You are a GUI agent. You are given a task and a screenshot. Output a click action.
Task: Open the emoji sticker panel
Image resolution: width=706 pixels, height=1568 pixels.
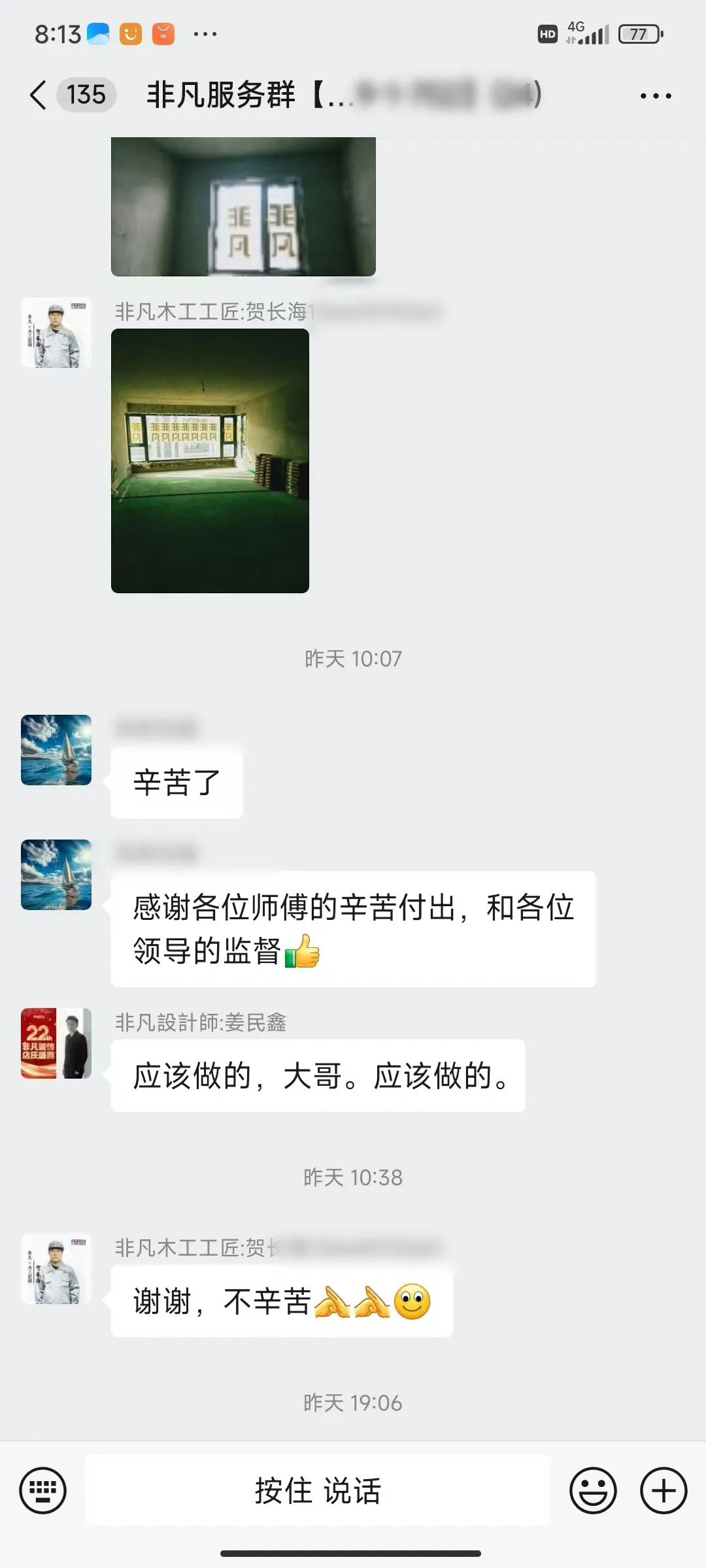(x=593, y=1490)
